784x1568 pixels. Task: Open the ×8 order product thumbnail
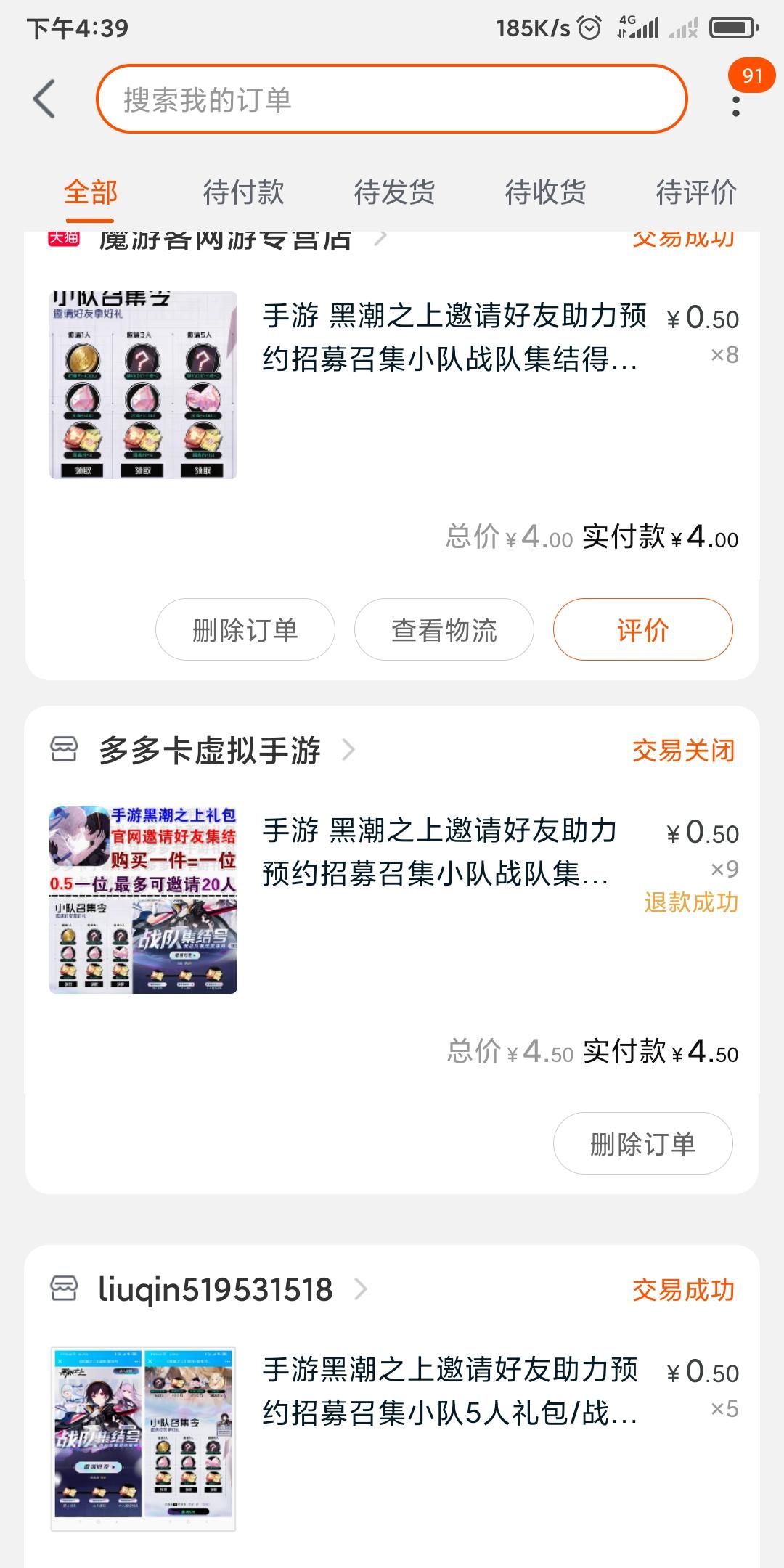[x=143, y=385]
